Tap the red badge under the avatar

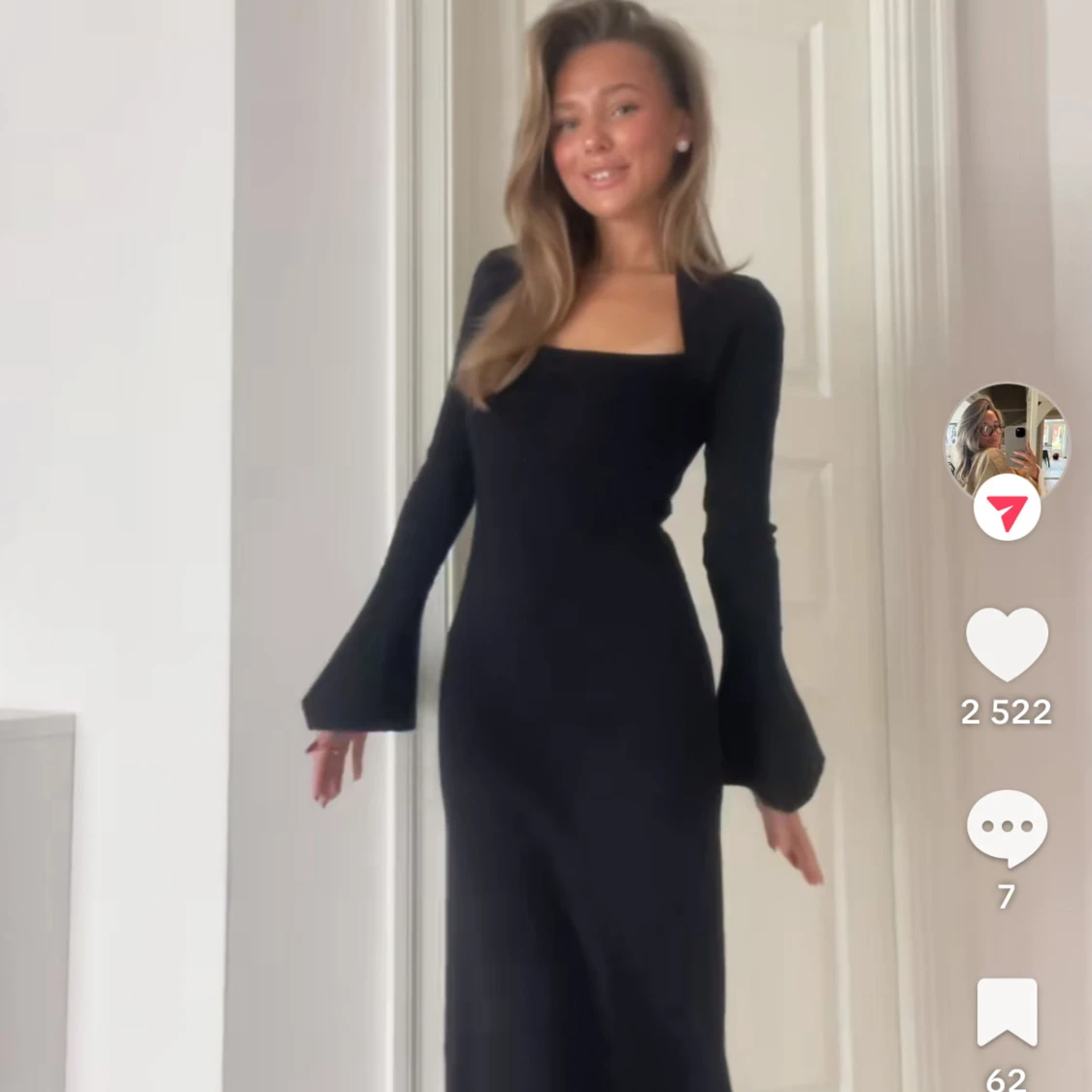click(1007, 509)
